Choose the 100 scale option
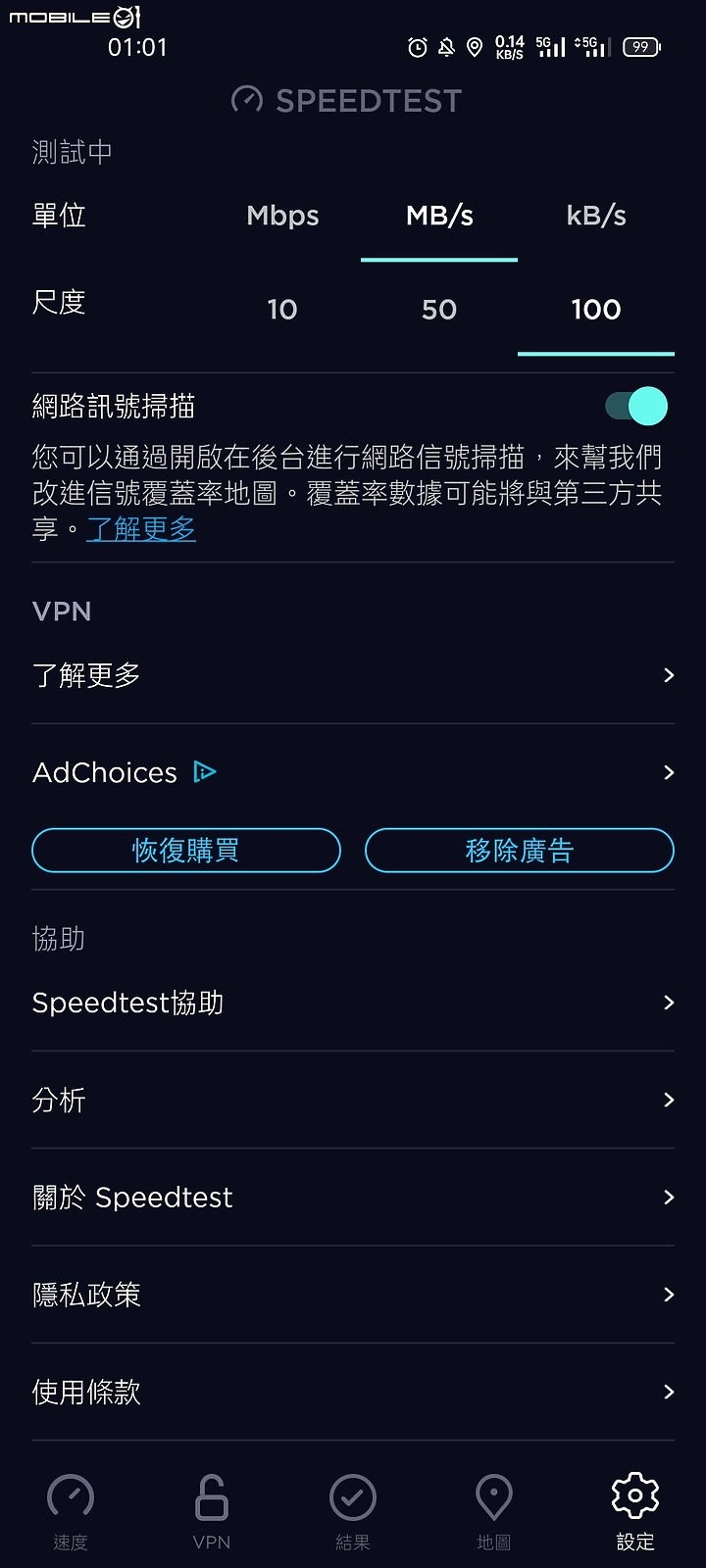706x1568 pixels. click(596, 310)
